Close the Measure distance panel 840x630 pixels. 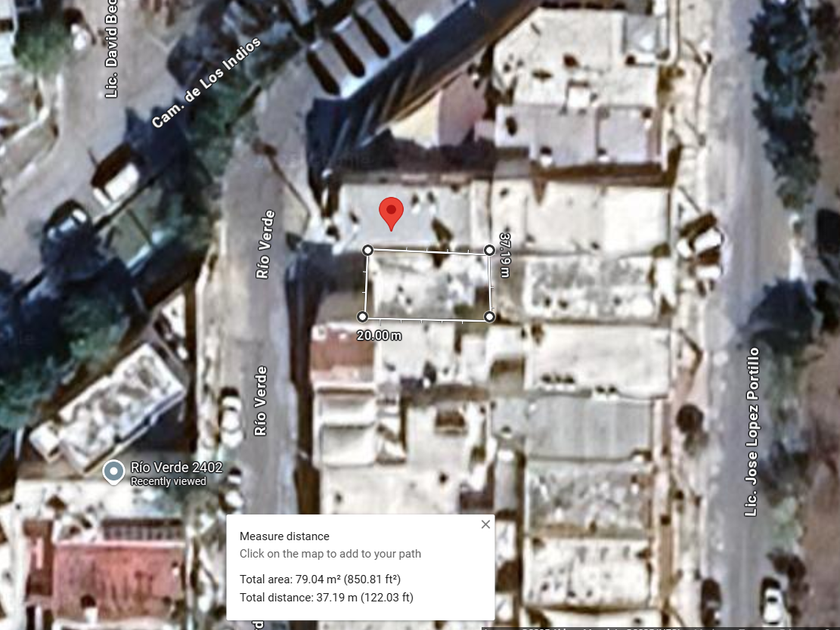(485, 524)
